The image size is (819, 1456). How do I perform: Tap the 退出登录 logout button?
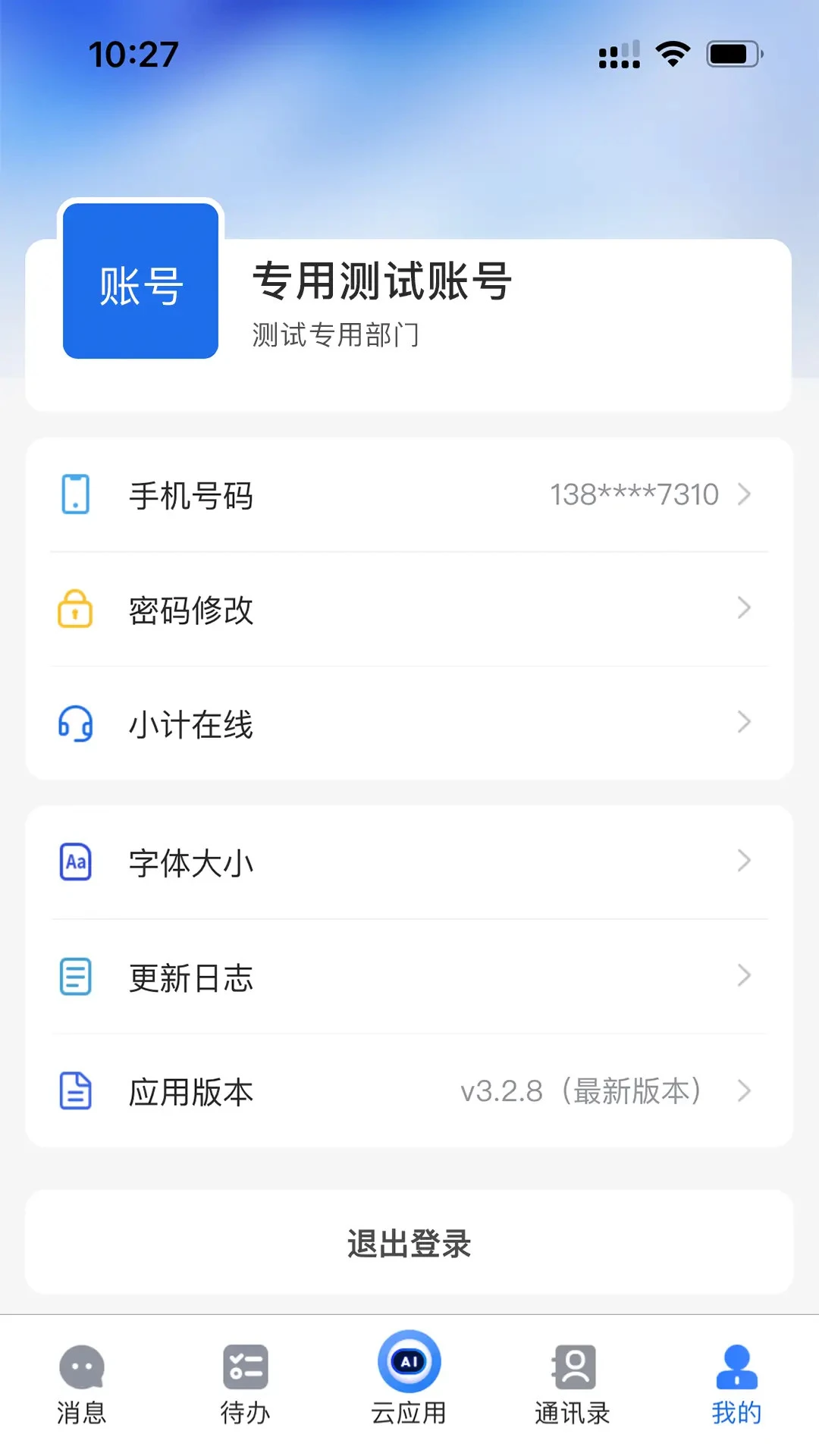click(x=409, y=1244)
